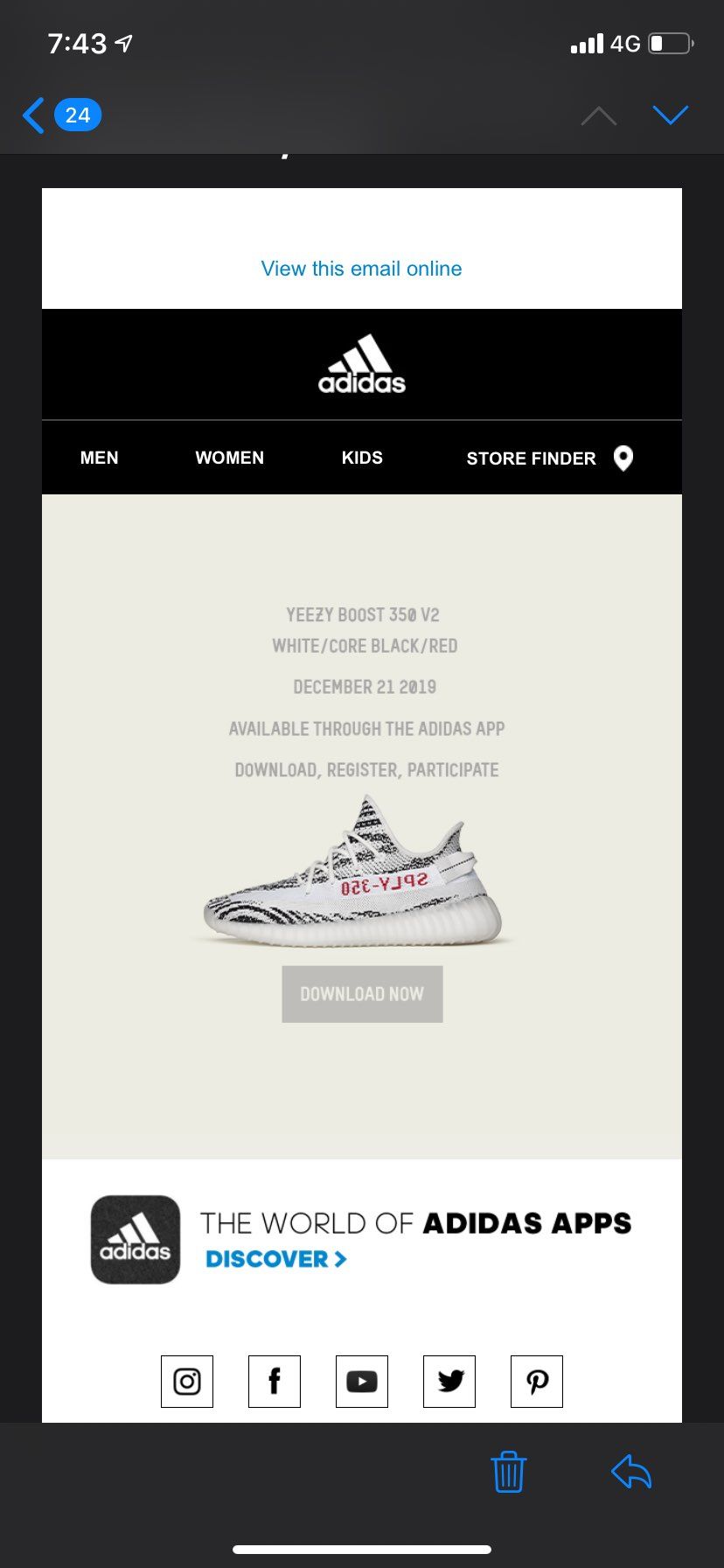
Task: Open adidas Facebook page
Action: coord(275,1382)
